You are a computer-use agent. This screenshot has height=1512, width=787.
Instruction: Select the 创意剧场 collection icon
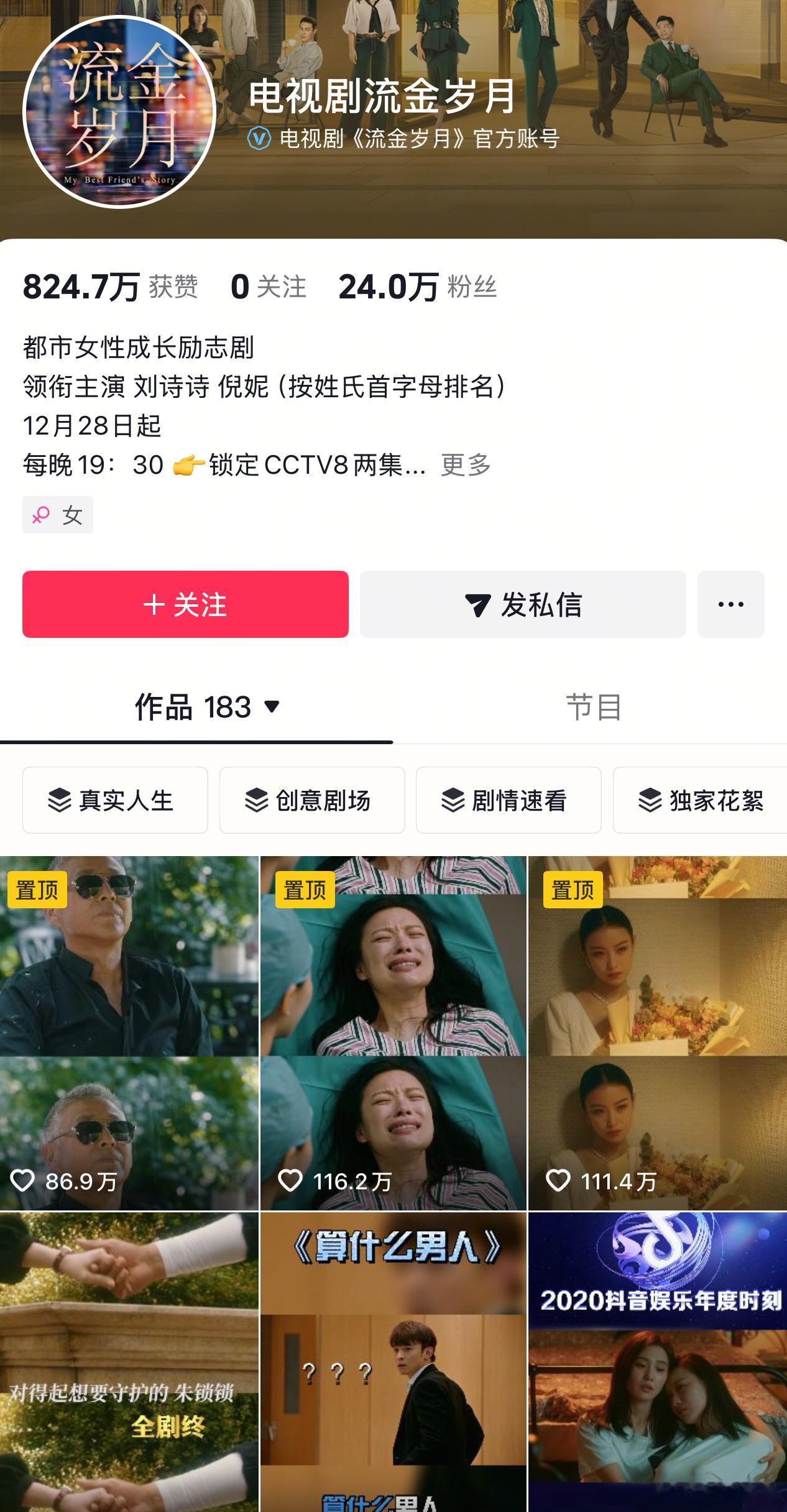coord(257,801)
